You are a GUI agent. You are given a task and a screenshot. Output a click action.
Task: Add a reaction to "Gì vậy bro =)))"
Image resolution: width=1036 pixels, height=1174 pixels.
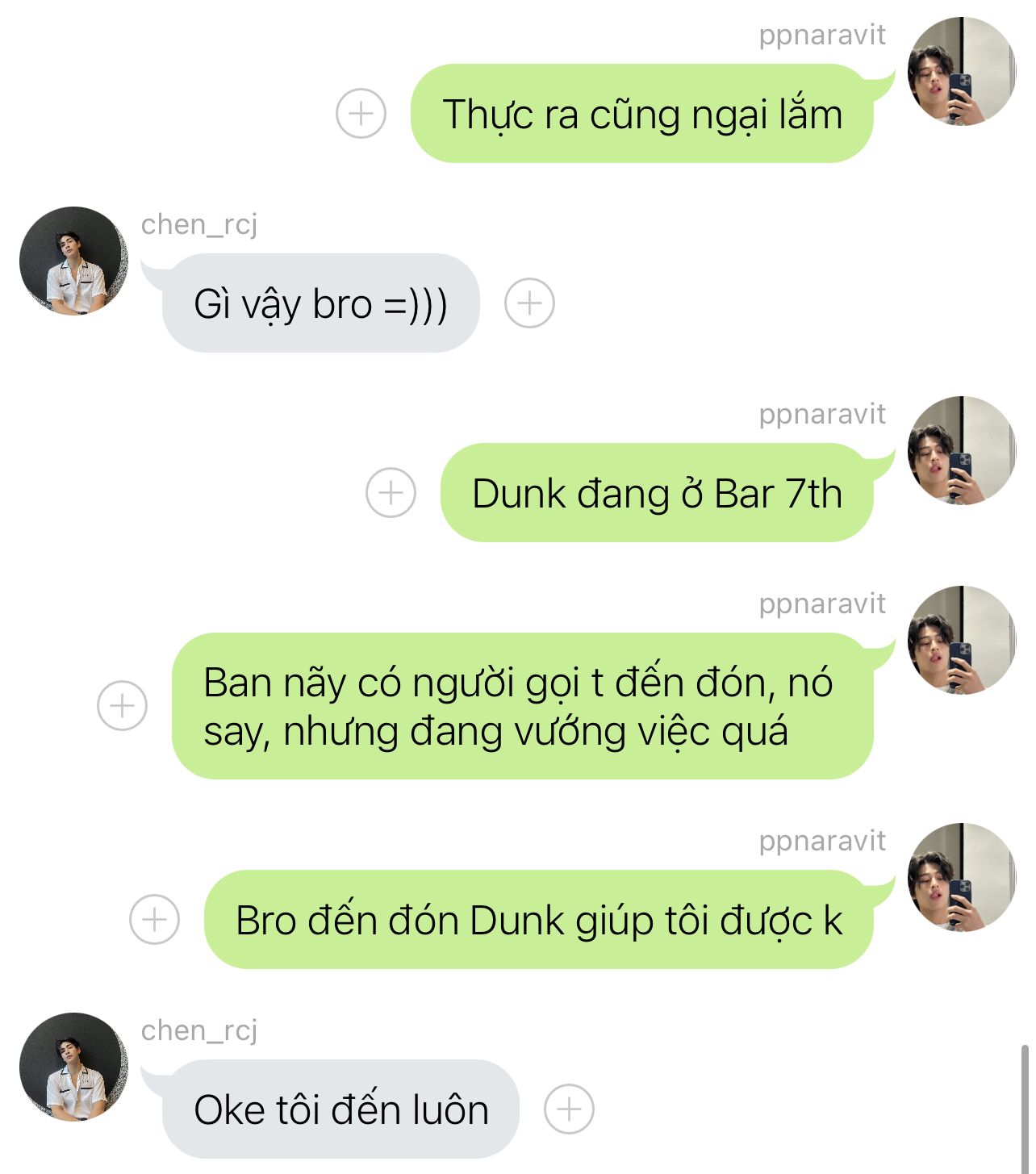tap(529, 303)
